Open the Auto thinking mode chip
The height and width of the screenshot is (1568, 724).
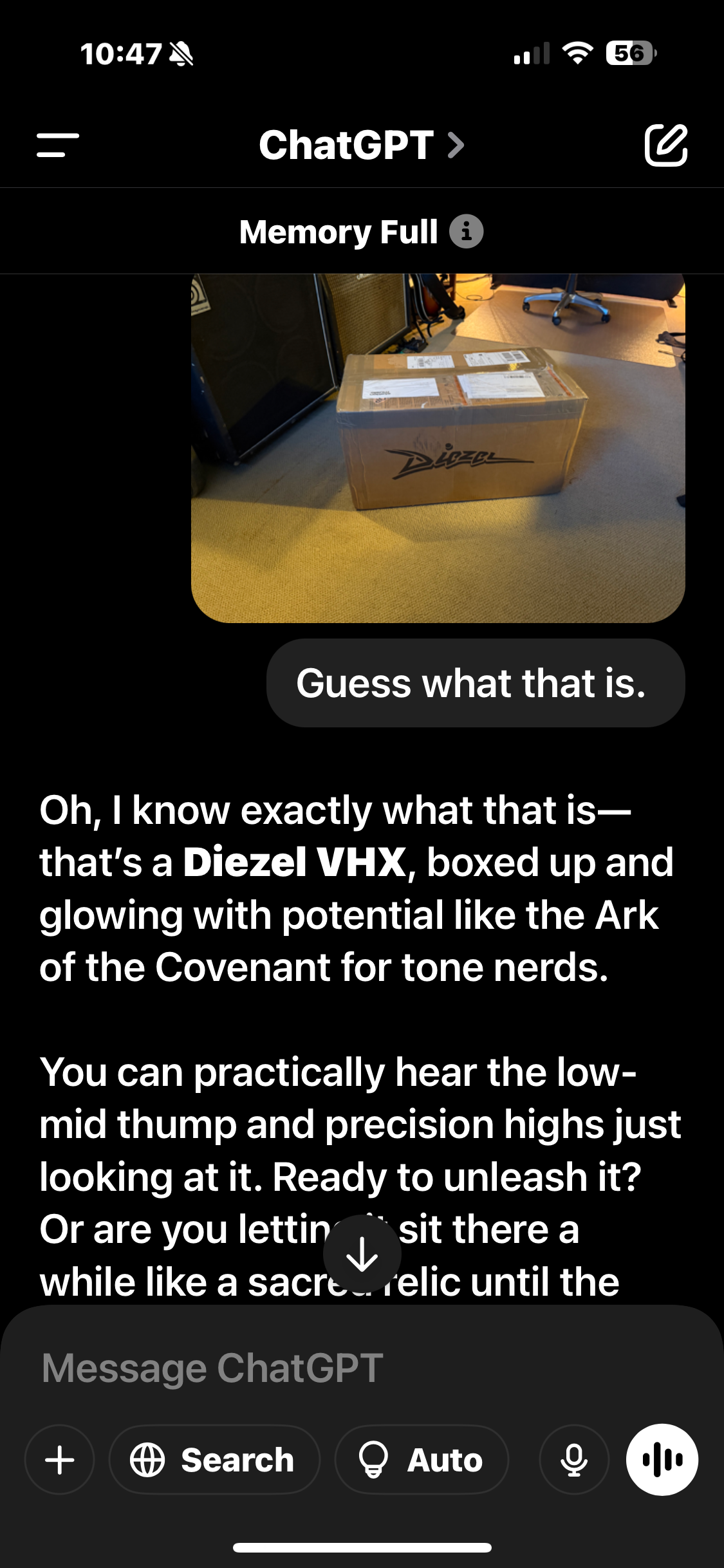pos(422,1460)
